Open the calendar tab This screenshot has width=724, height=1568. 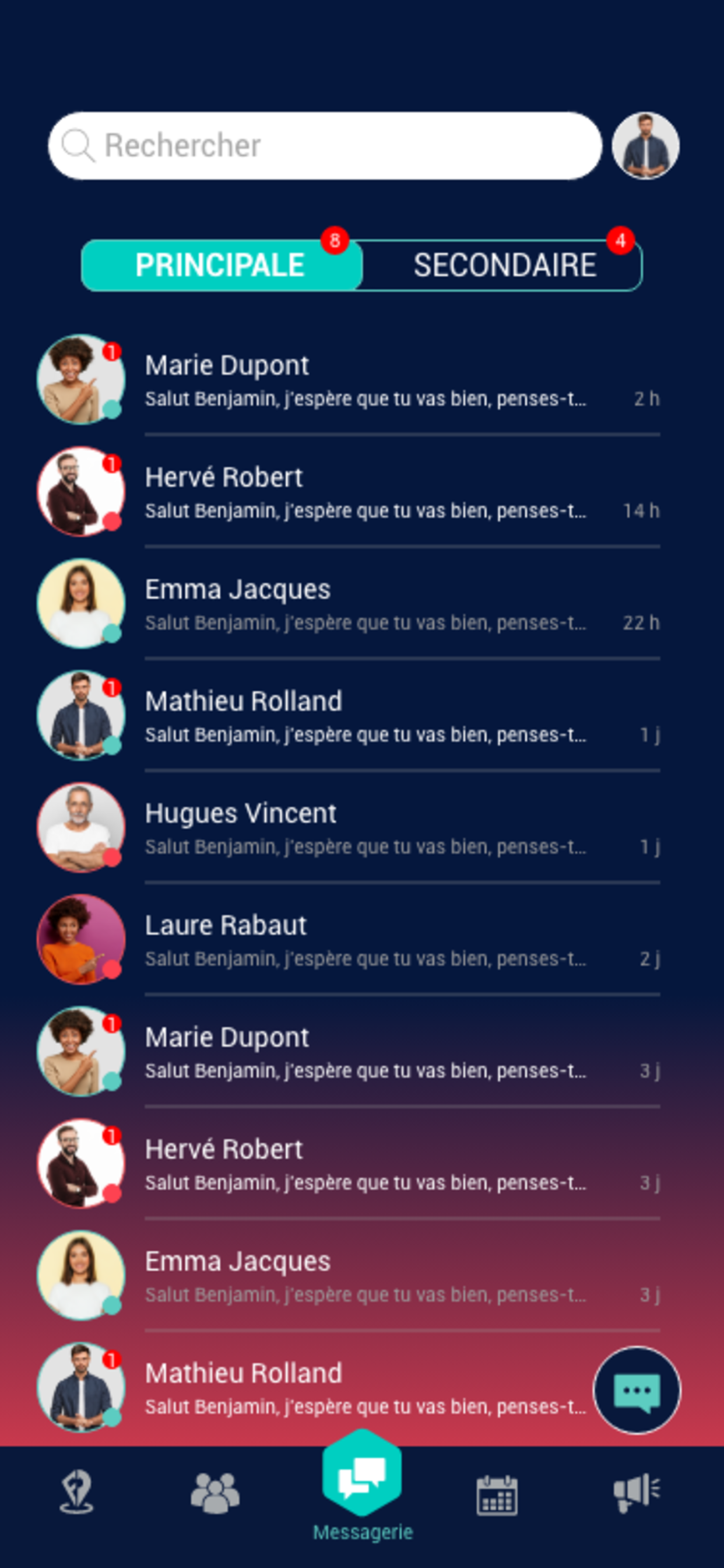coord(497,1494)
